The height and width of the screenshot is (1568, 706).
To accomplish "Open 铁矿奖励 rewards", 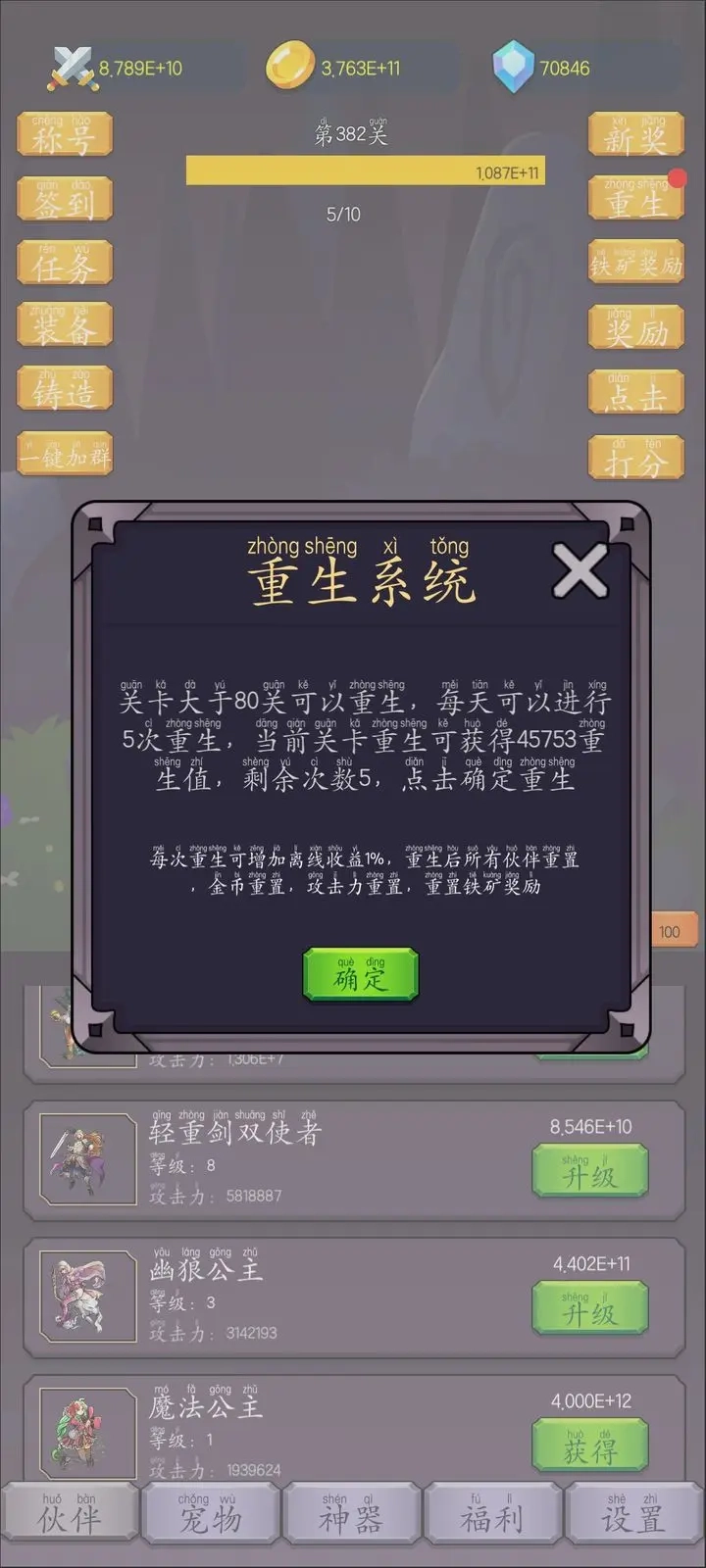I will [x=636, y=263].
